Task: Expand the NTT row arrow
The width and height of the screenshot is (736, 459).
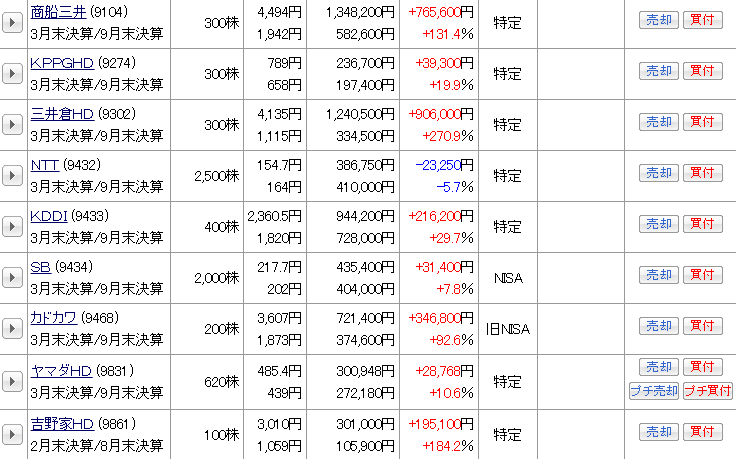Action: click(x=12, y=176)
